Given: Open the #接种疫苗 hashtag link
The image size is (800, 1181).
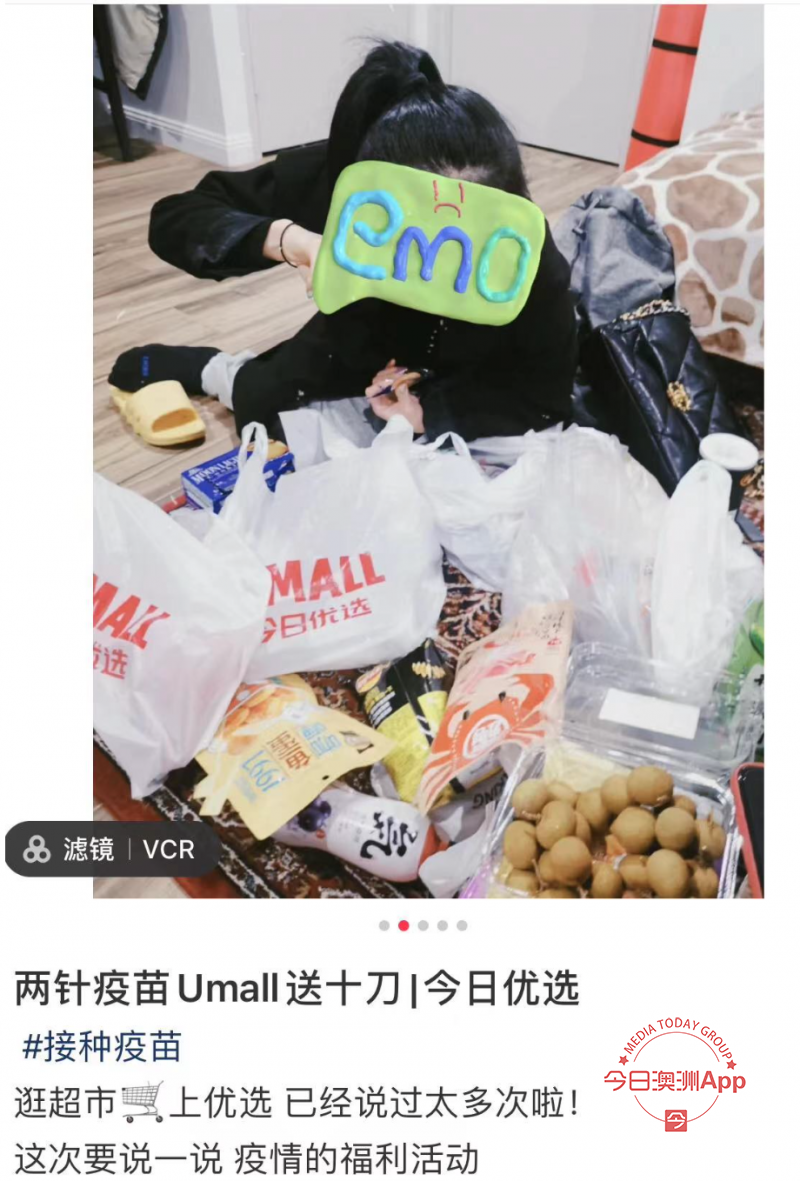Looking at the screenshot, I should click(101, 1047).
